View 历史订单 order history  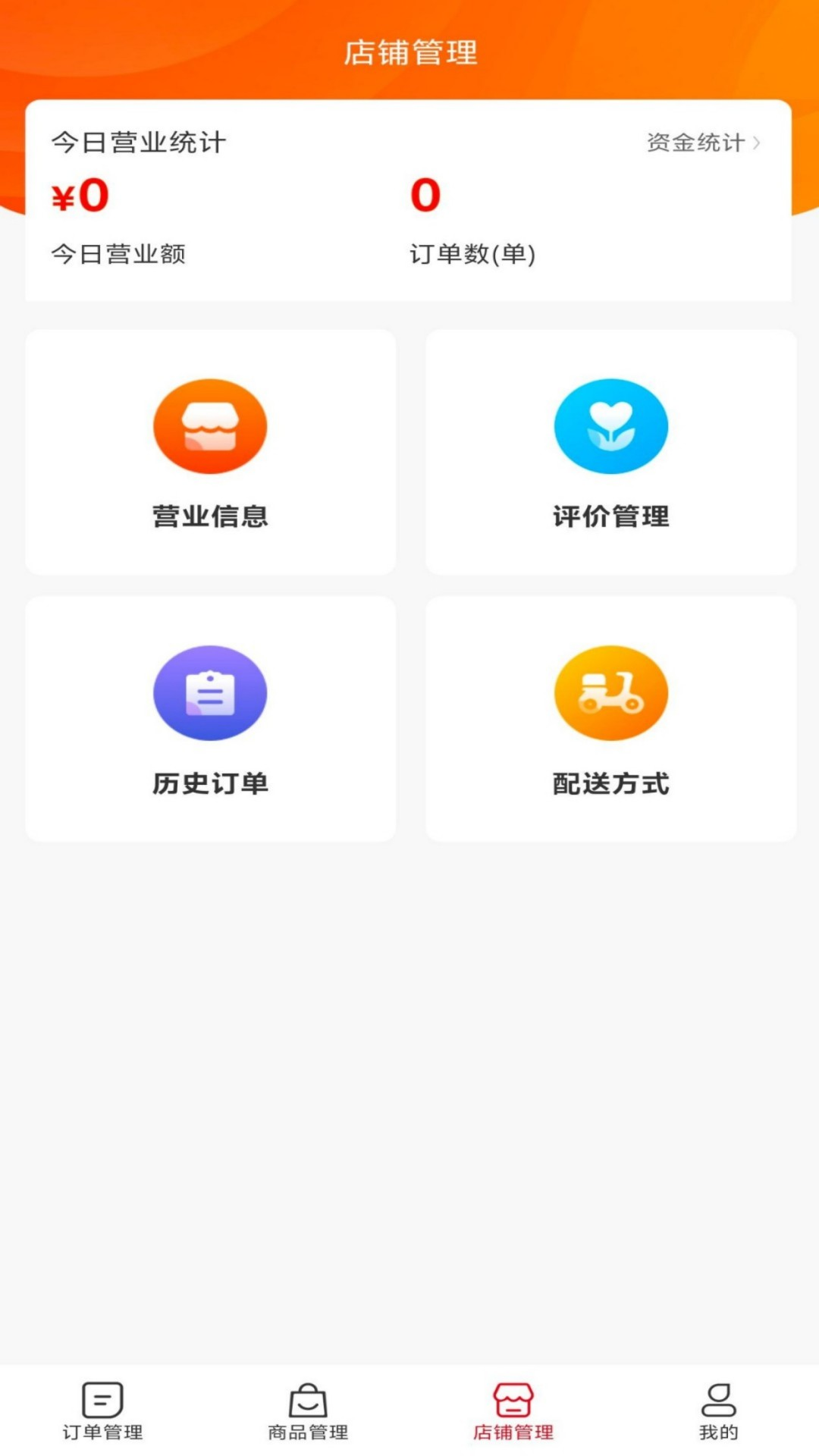[x=210, y=719]
